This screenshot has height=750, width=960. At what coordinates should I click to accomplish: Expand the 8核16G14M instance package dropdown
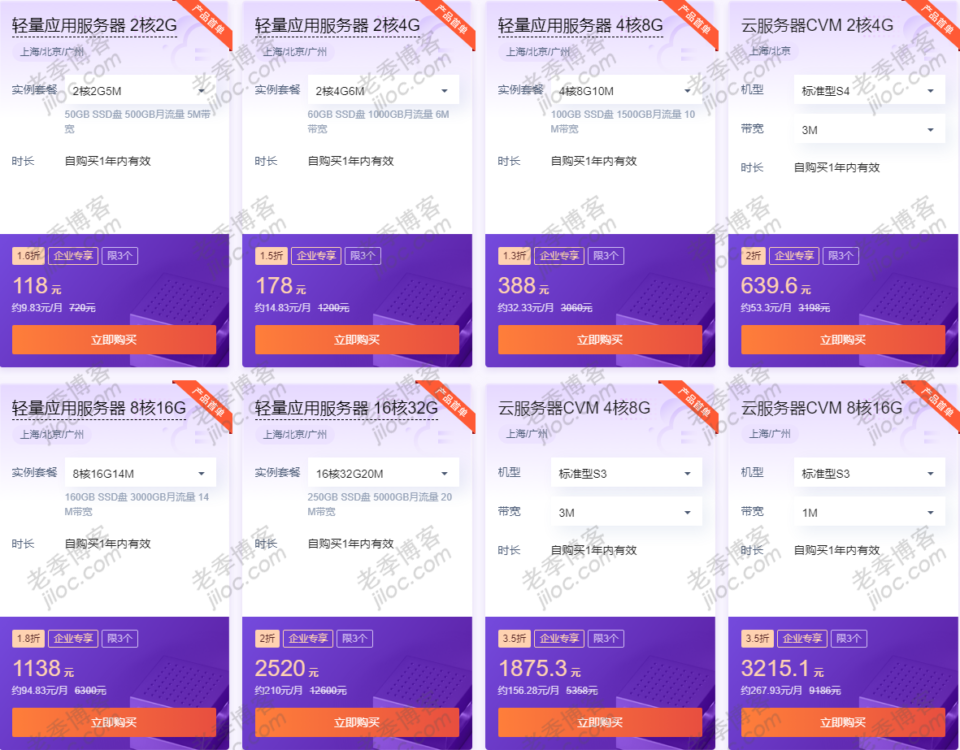coord(140,473)
